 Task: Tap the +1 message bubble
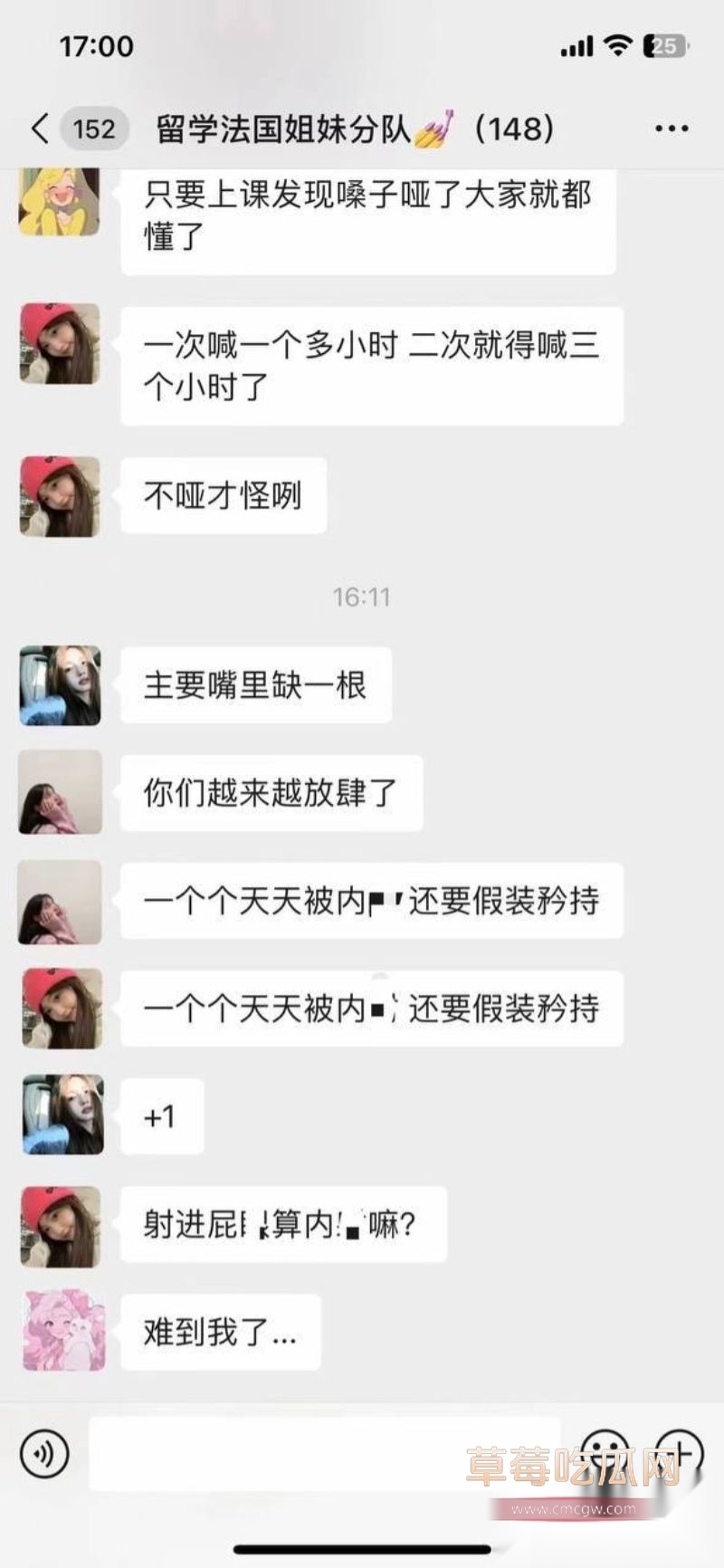pyautogui.click(x=163, y=1116)
